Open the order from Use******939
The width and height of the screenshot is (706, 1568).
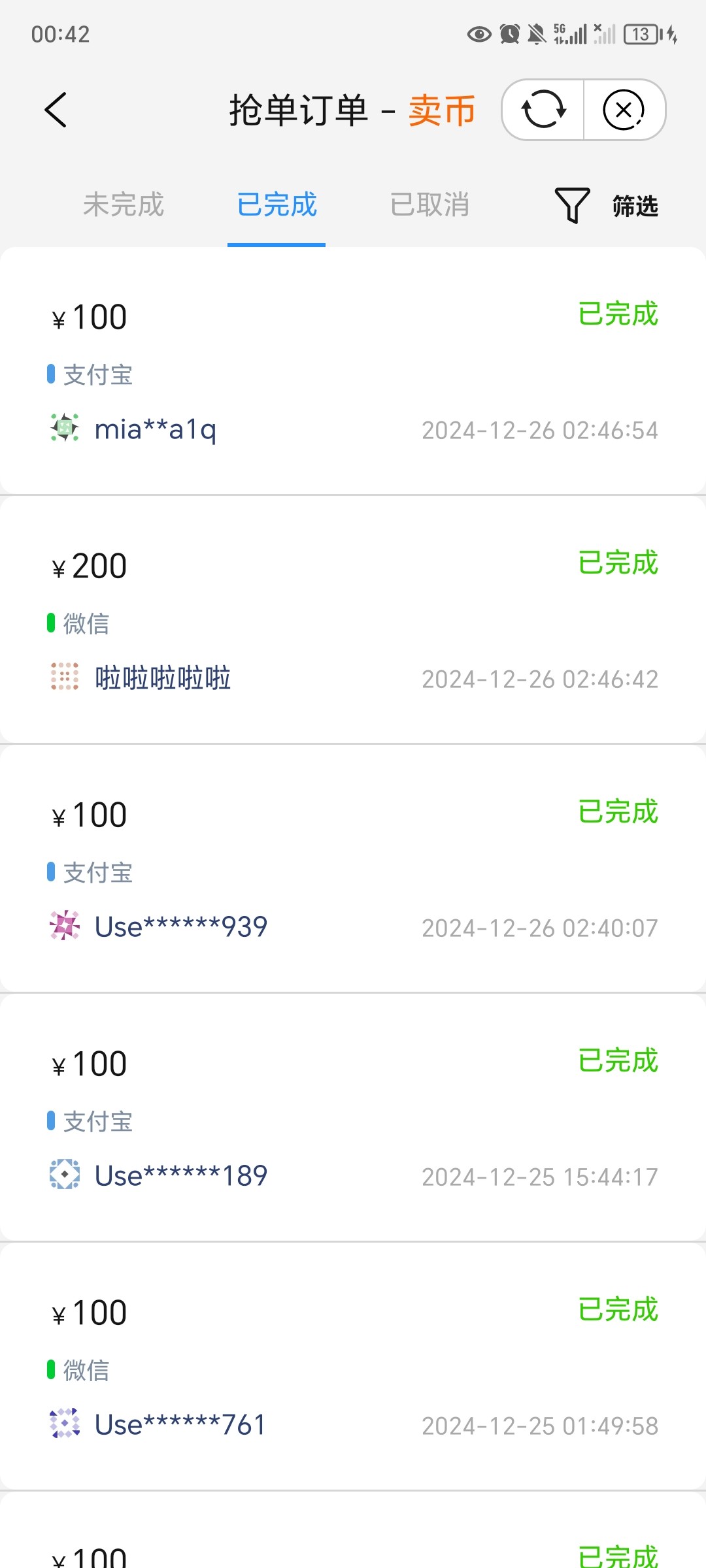pos(353,869)
